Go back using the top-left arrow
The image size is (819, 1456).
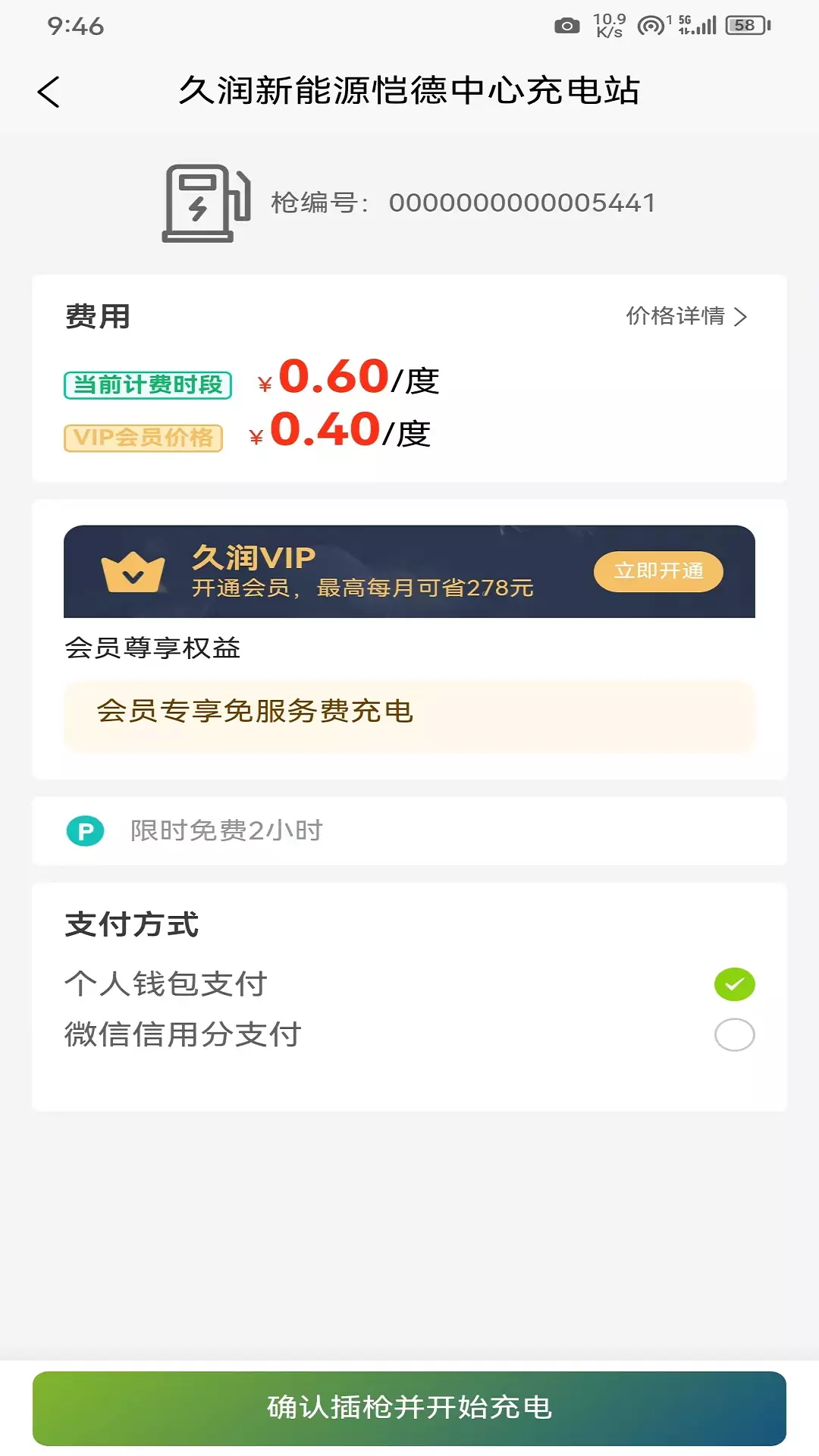(x=49, y=92)
